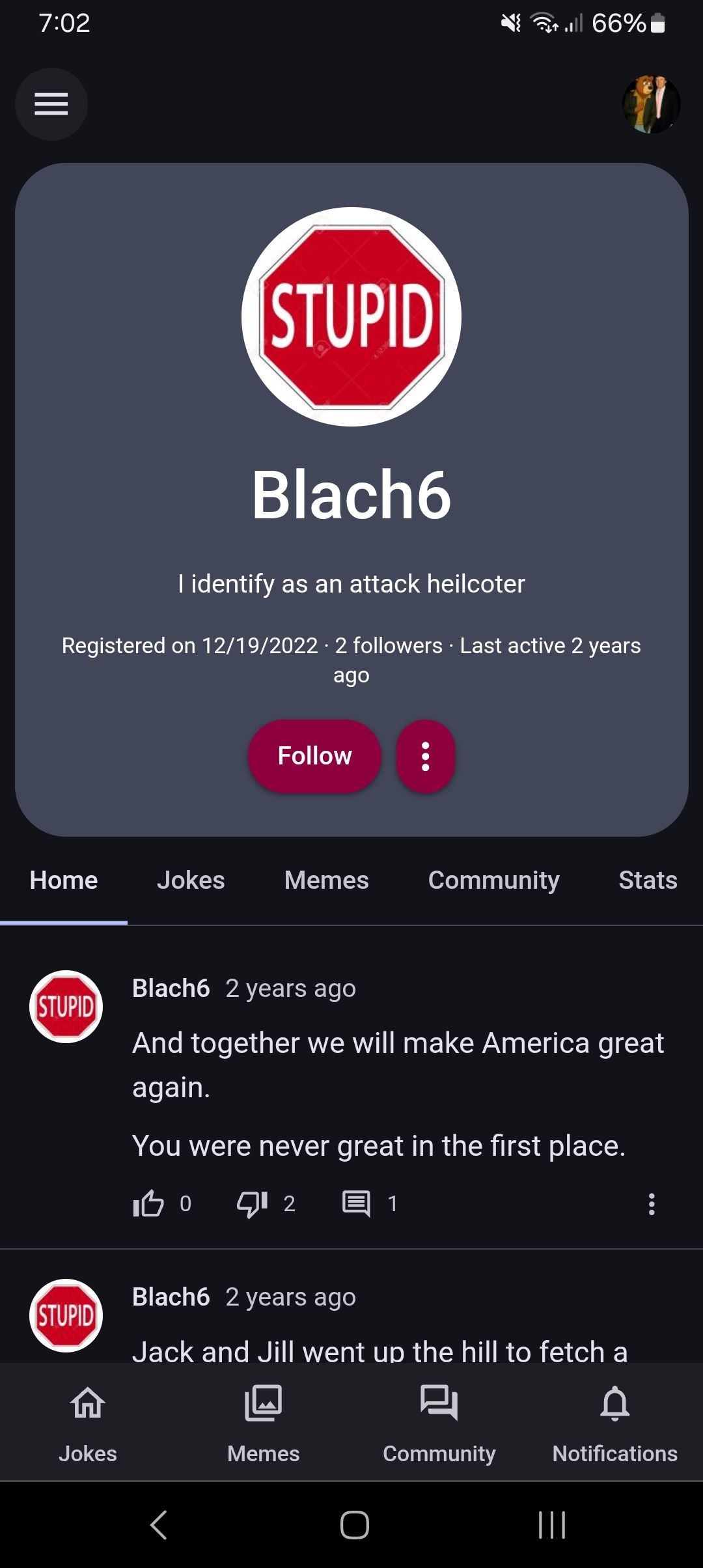703x1568 pixels.
Task: Switch to the Memes profile tab
Action: click(x=326, y=880)
